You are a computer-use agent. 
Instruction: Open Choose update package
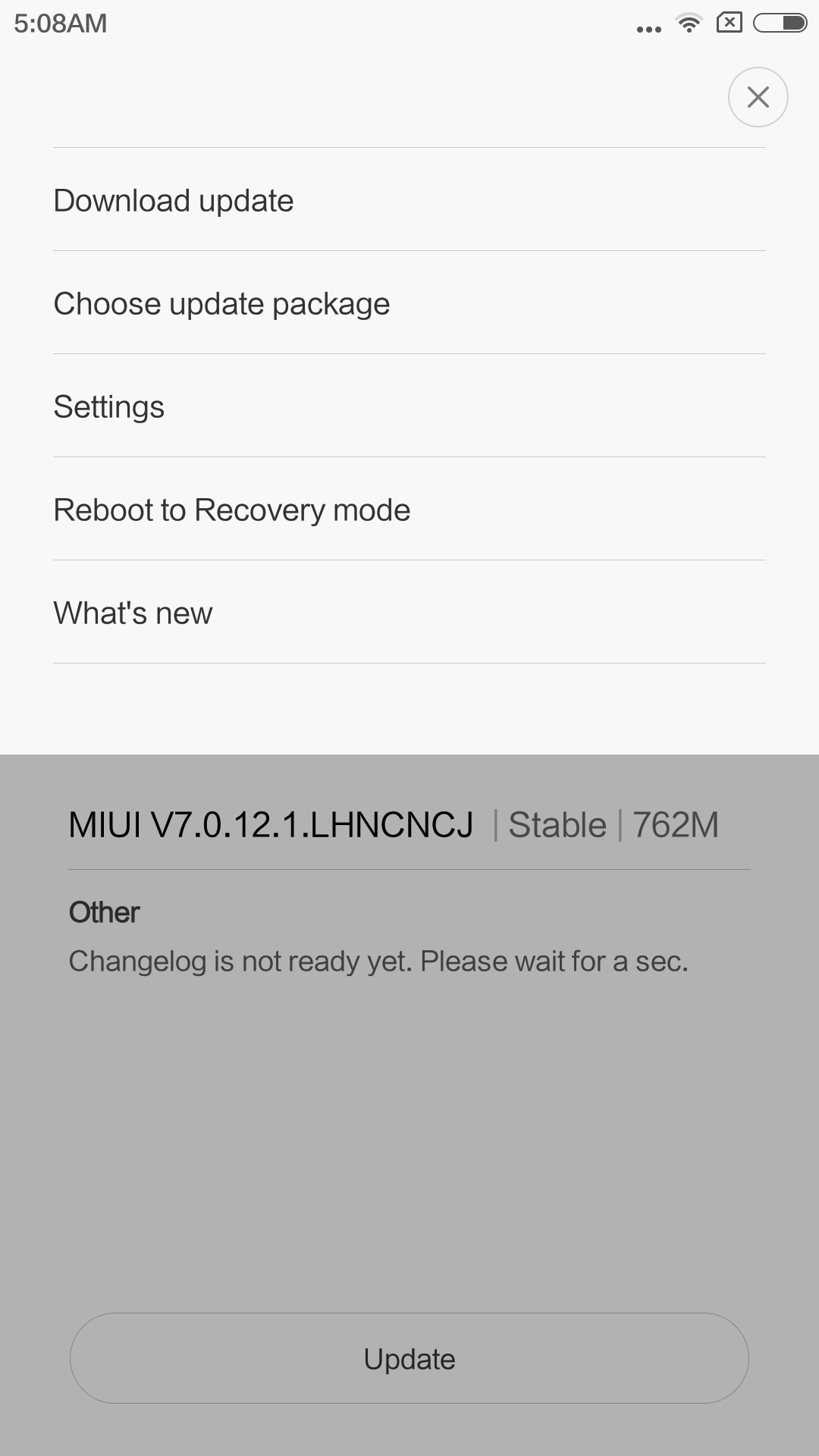(x=221, y=304)
